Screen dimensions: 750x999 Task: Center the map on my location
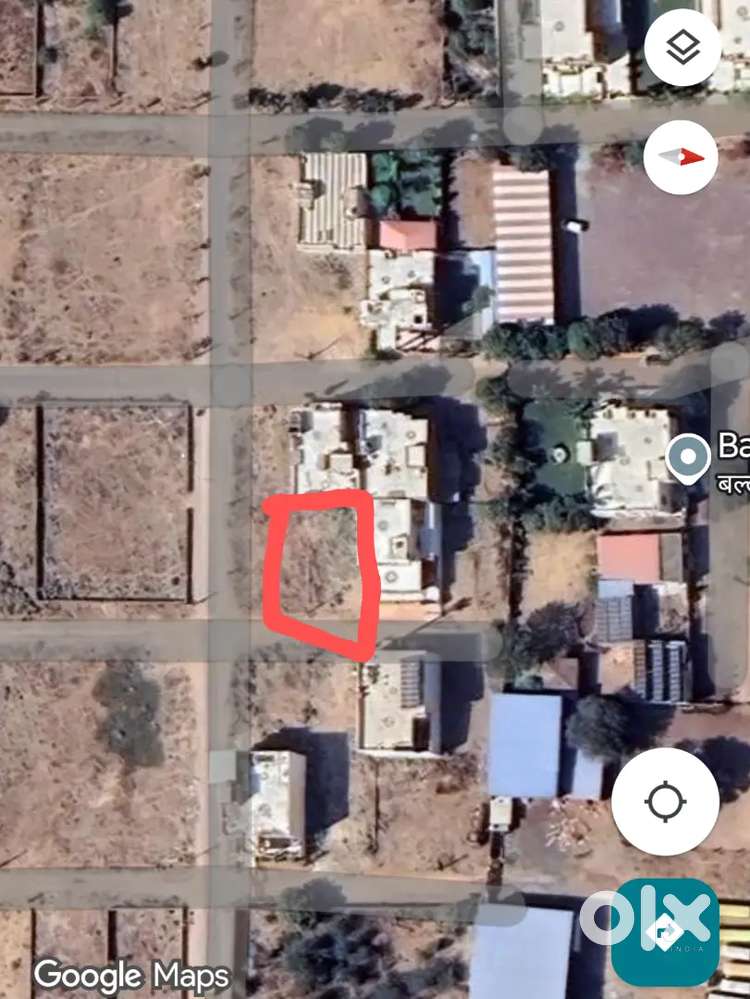coord(665,801)
